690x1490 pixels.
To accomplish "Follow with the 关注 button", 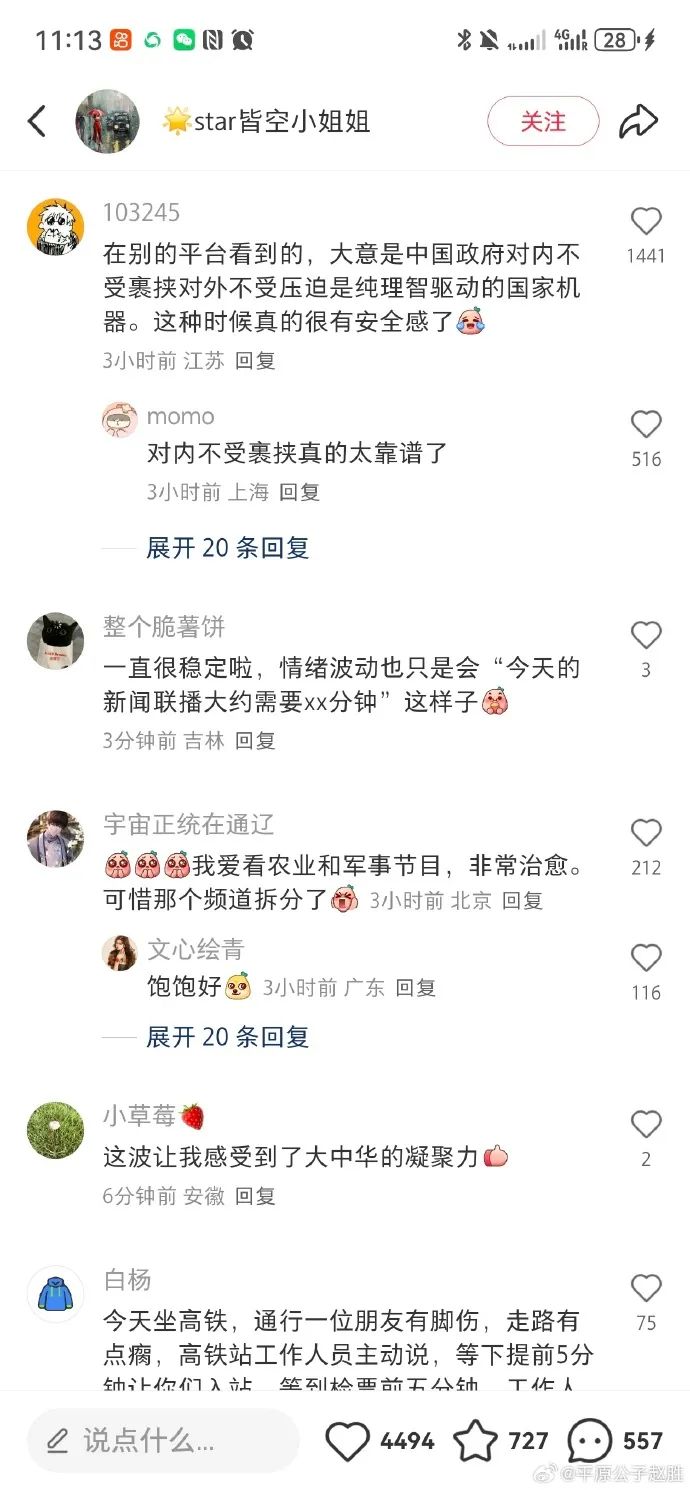I will click(x=543, y=122).
